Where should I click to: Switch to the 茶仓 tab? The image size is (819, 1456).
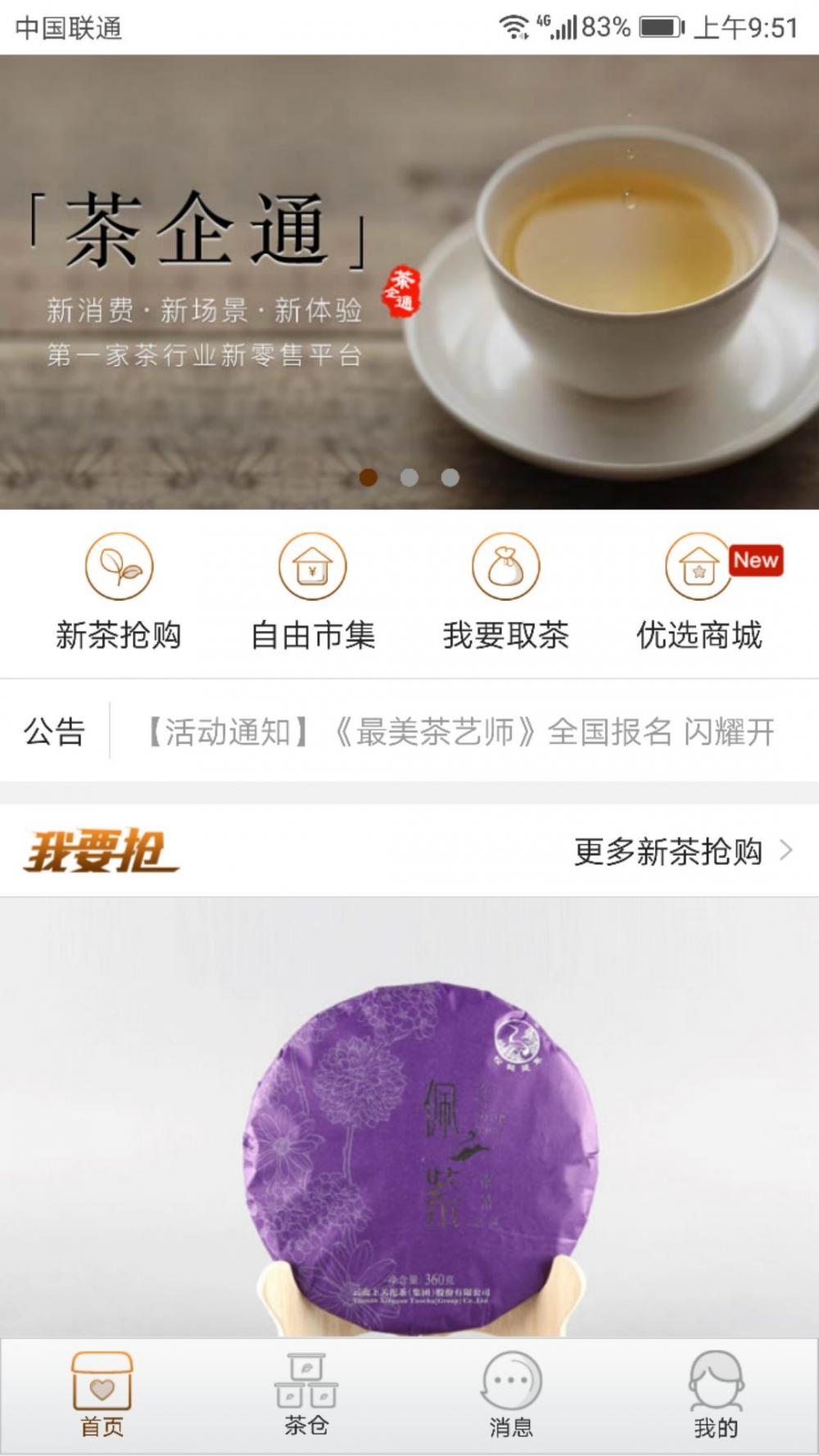(x=306, y=1396)
